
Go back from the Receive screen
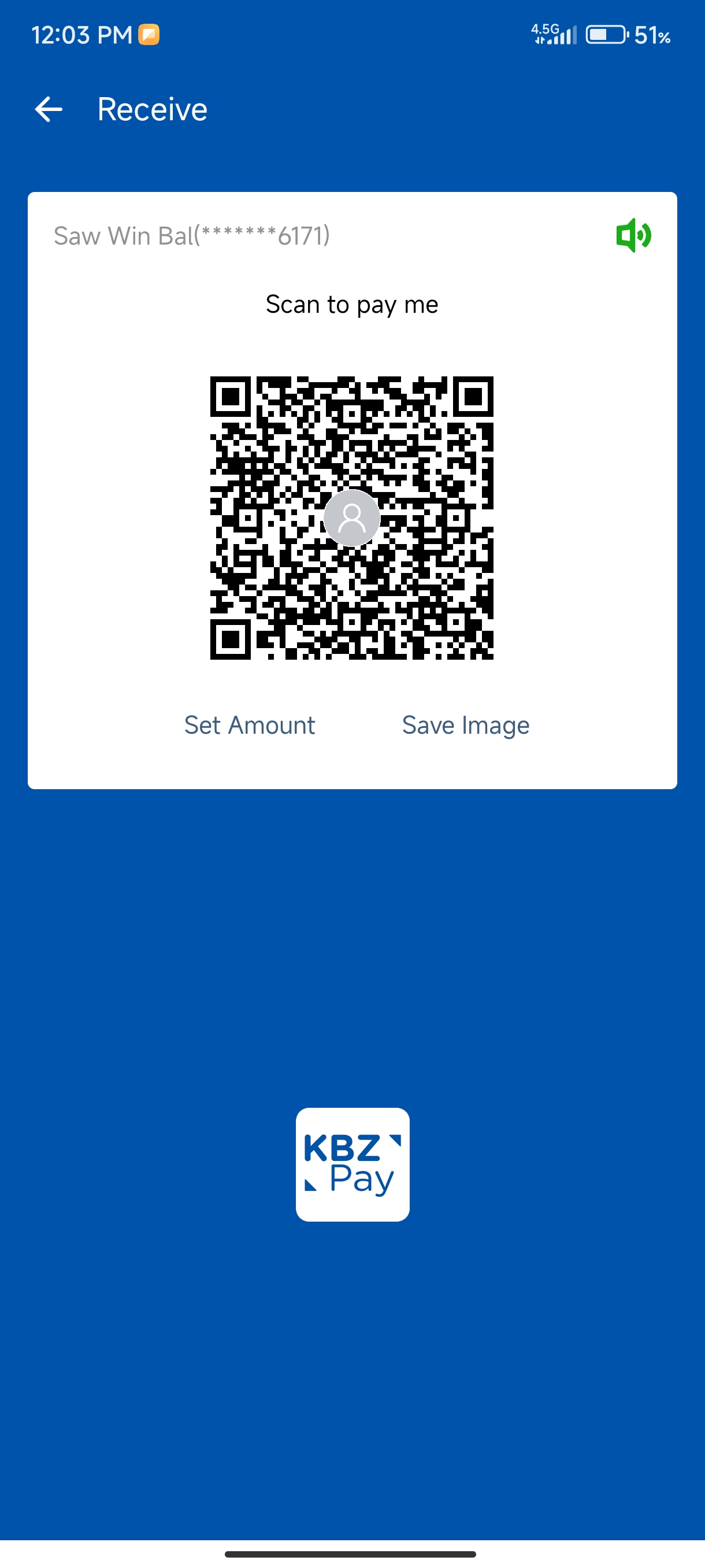click(49, 110)
